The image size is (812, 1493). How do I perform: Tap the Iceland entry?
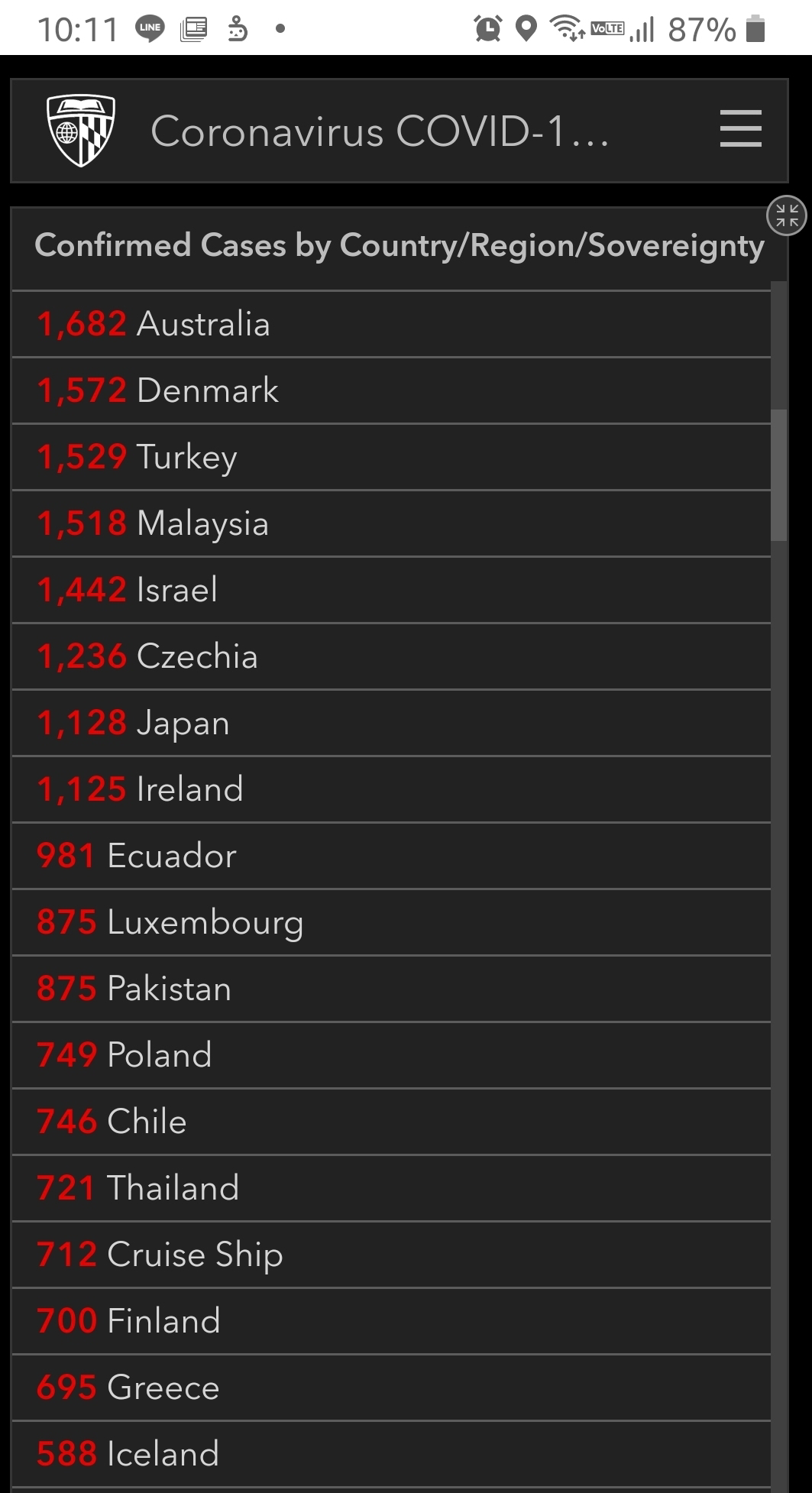tap(391, 1454)
